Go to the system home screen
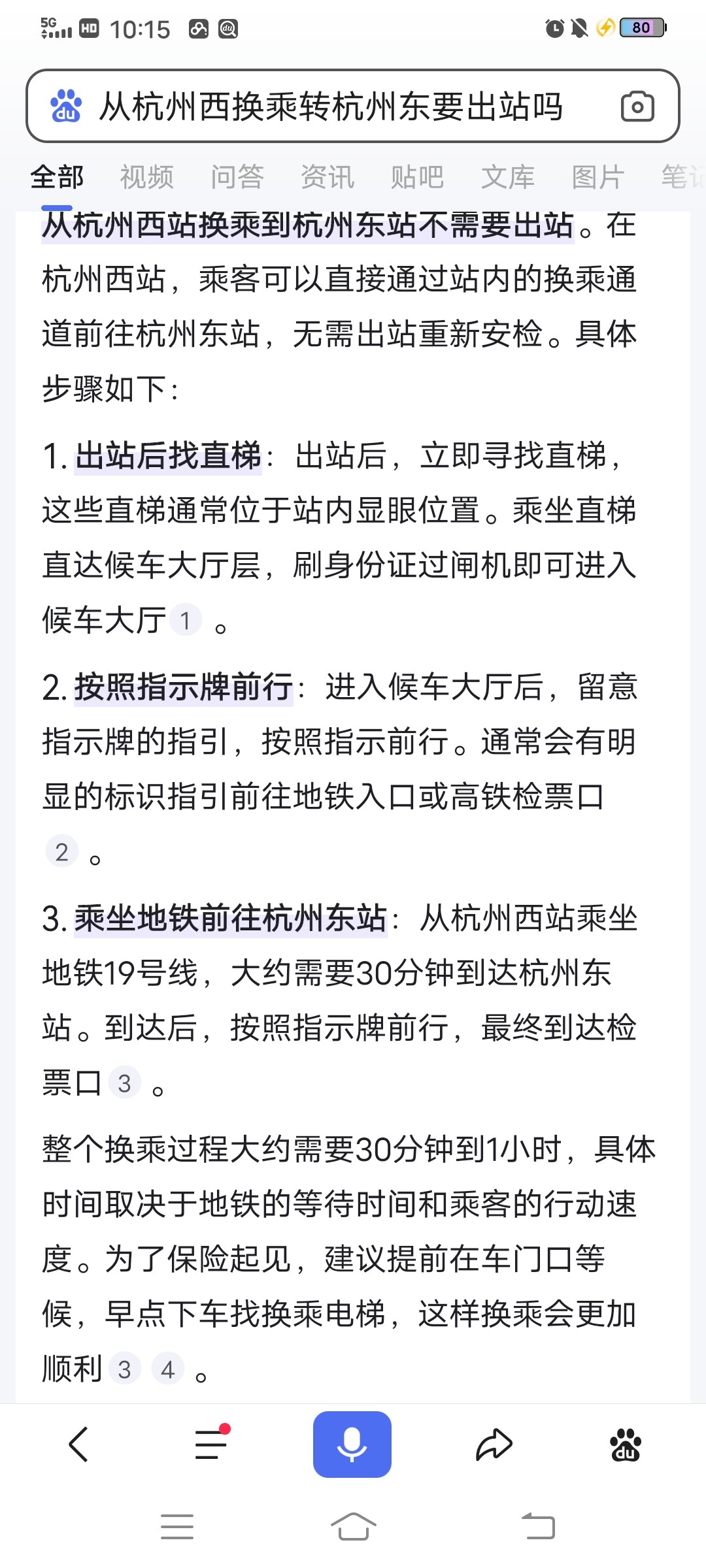Image resolution: width=706 pixels, height=1568 pixels. tap(353, 1526)
